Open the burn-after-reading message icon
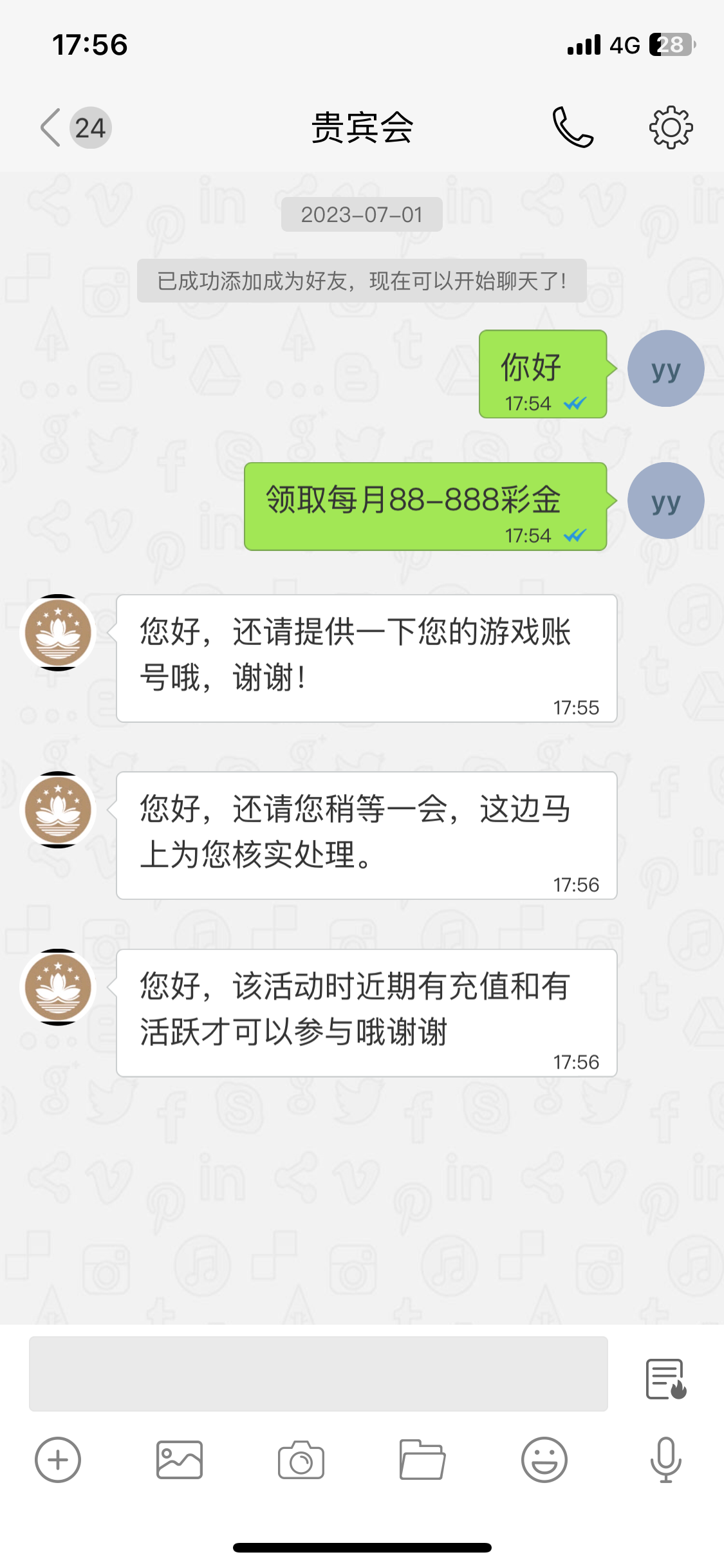The height and width of the screenshot is (1568, 724). [665, 1379]
